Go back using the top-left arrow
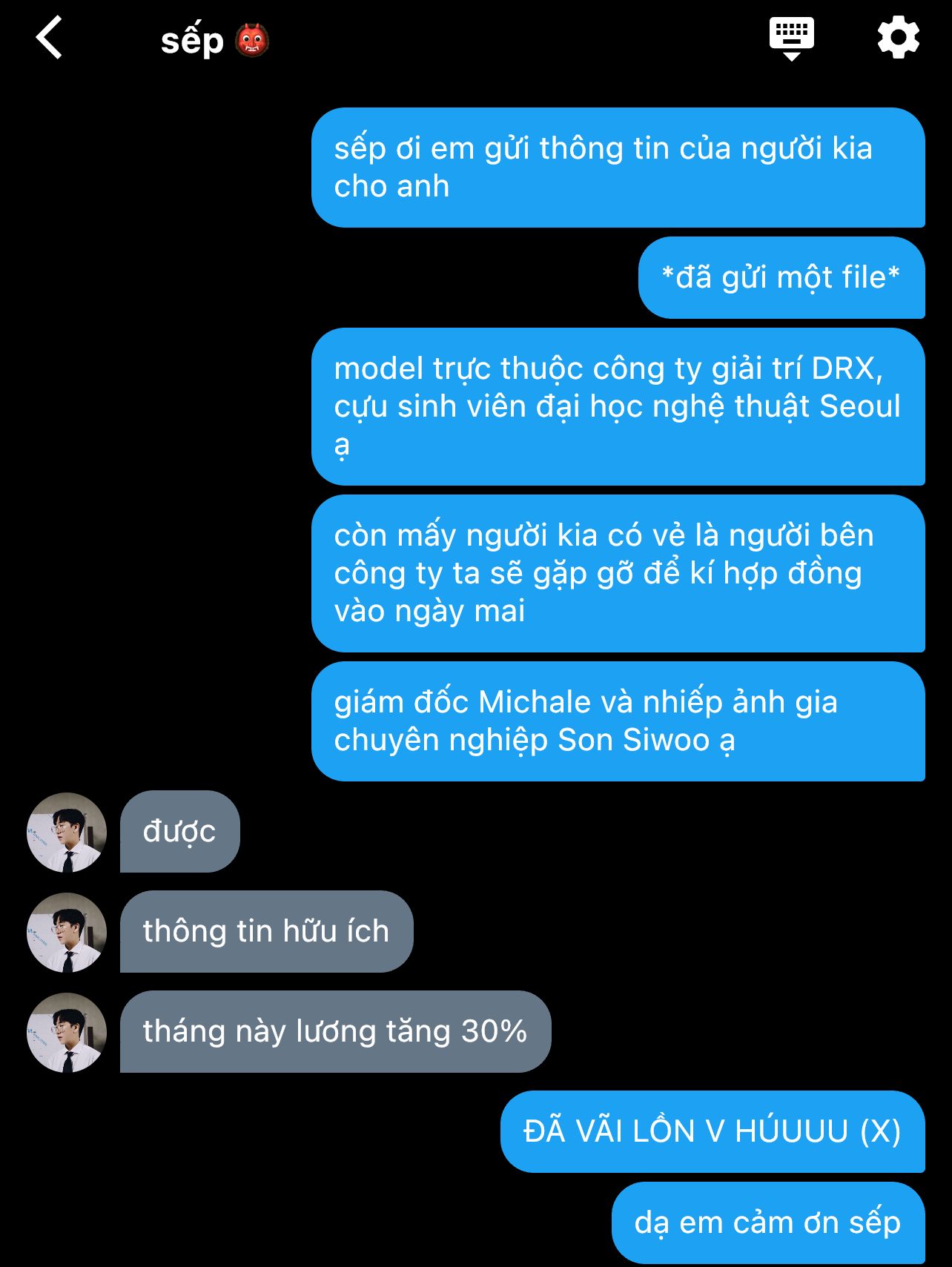Screen dimensions: 952x1267 [x=49, y=39]
